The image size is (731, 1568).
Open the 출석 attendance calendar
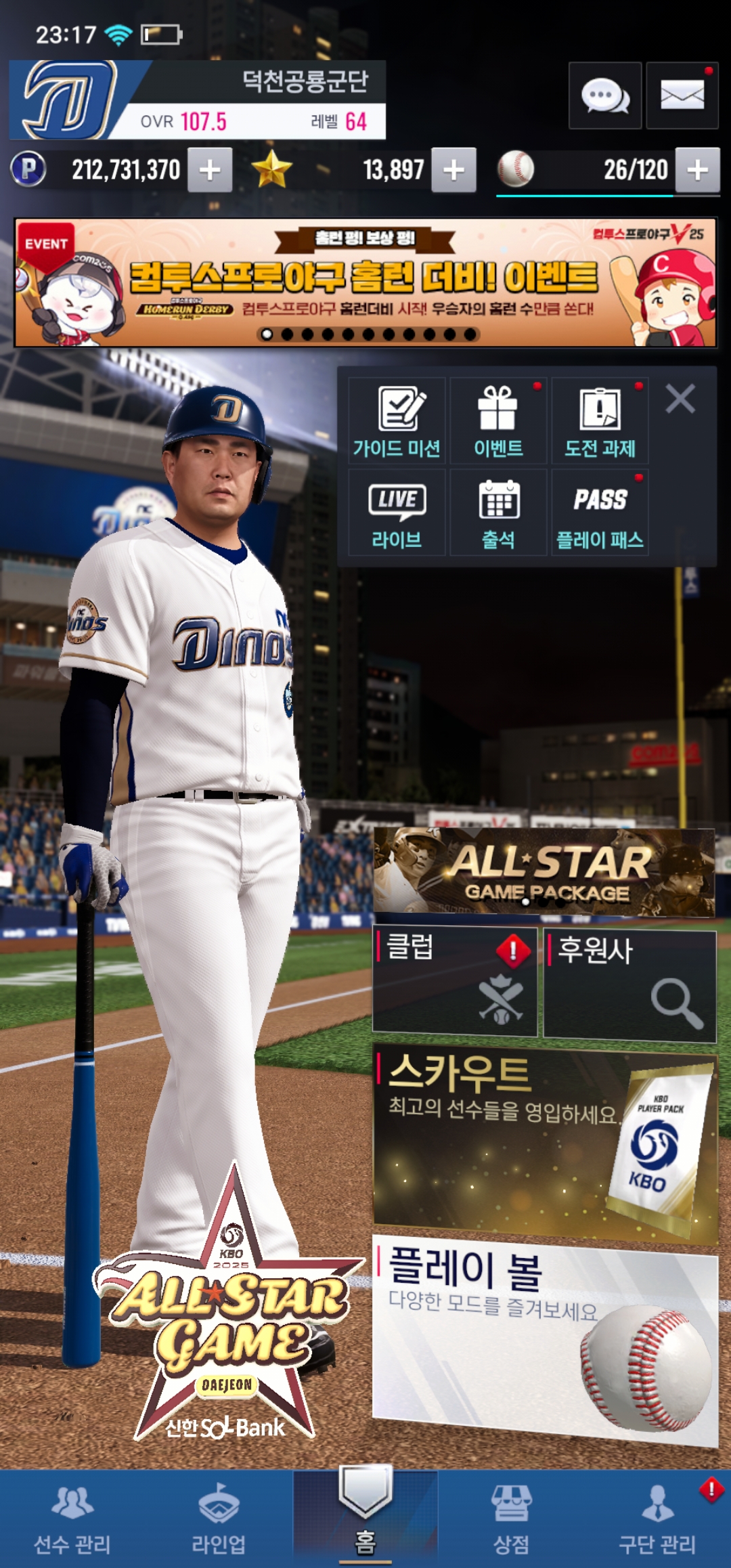pos(498,513)
